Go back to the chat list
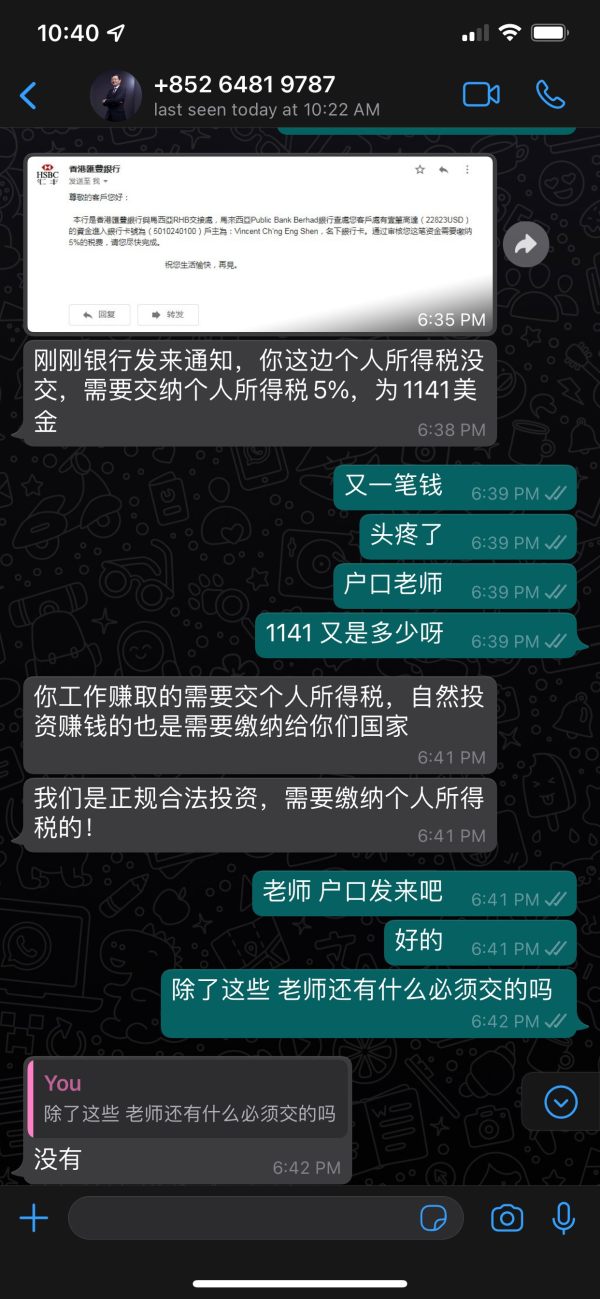The image size is (600, 1299). coord(28,96)
